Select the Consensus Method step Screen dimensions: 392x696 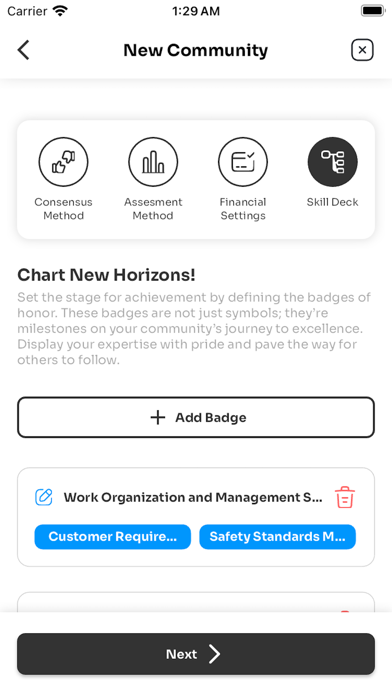point(63,179)
